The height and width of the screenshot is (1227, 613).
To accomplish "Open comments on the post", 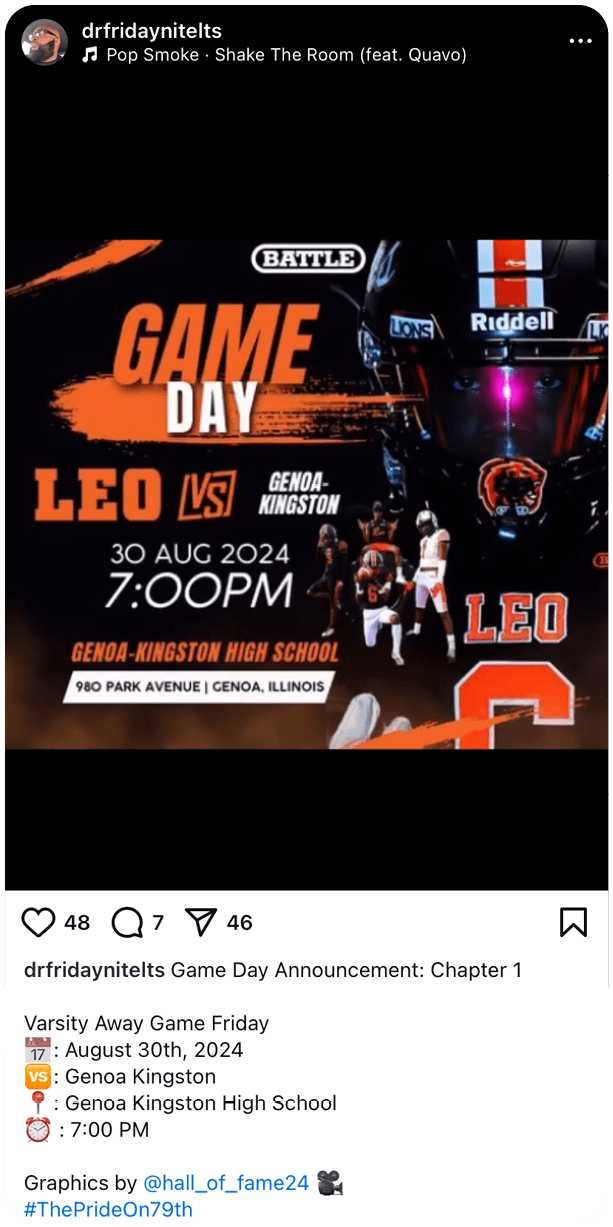I will point(127,922).
